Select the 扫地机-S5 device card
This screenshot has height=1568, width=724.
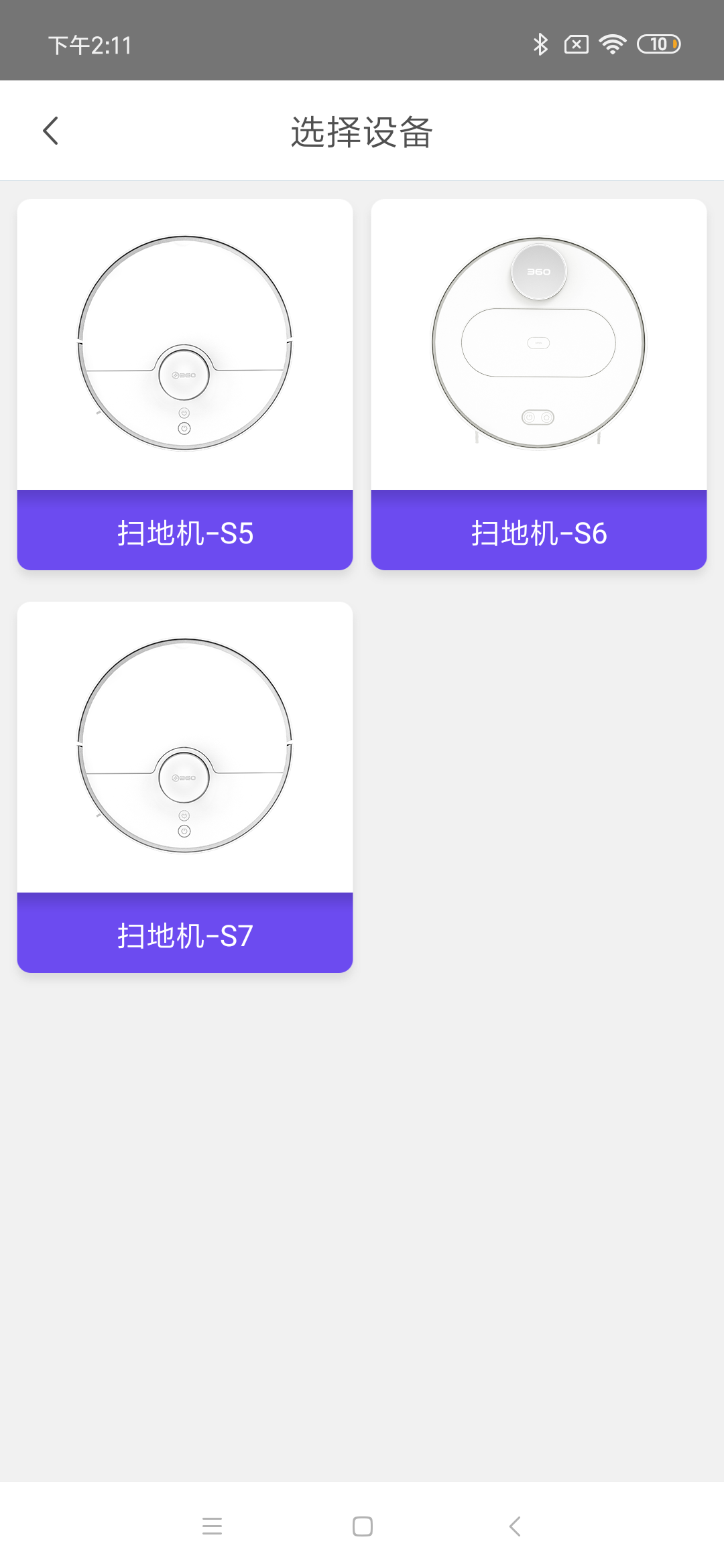pyautogui.click(x=185, y=385)
